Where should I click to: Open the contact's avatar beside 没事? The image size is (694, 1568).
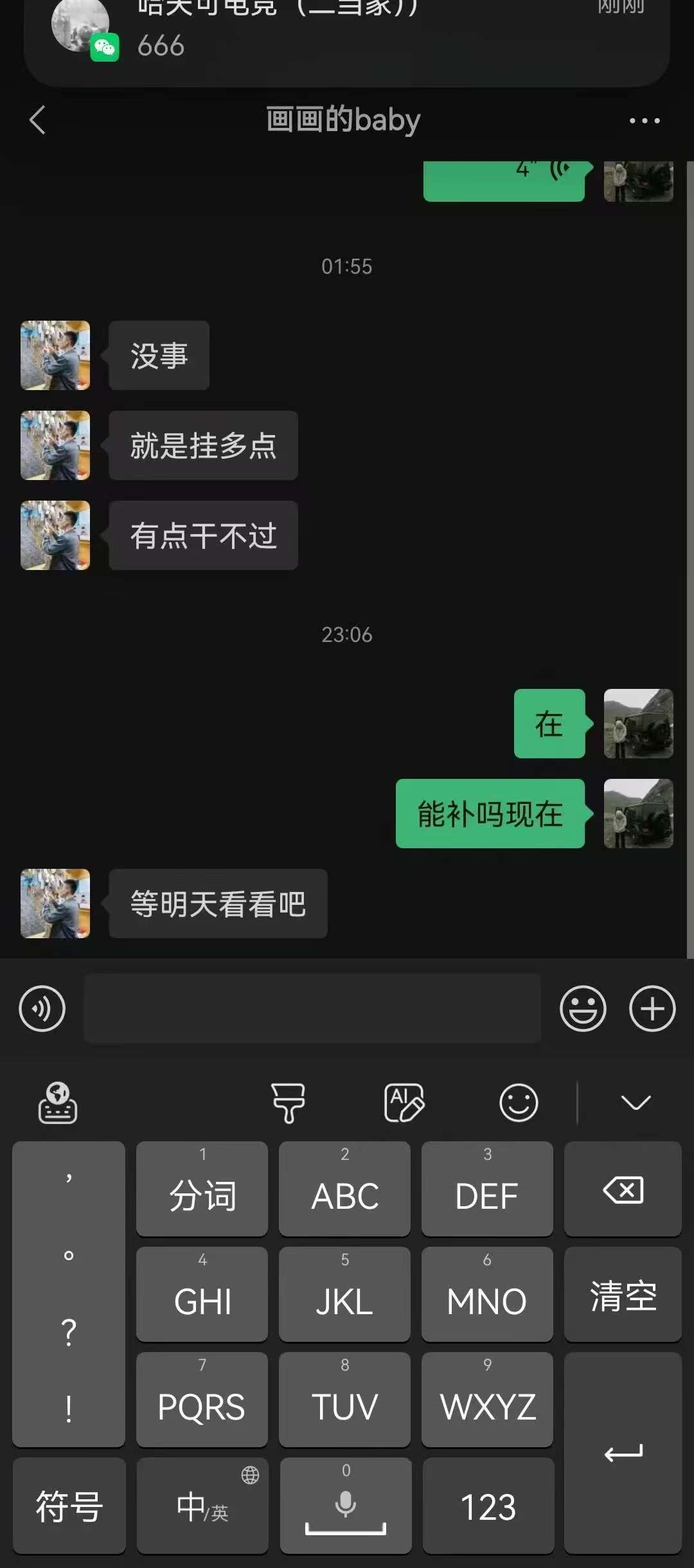(x=55, y=355)
